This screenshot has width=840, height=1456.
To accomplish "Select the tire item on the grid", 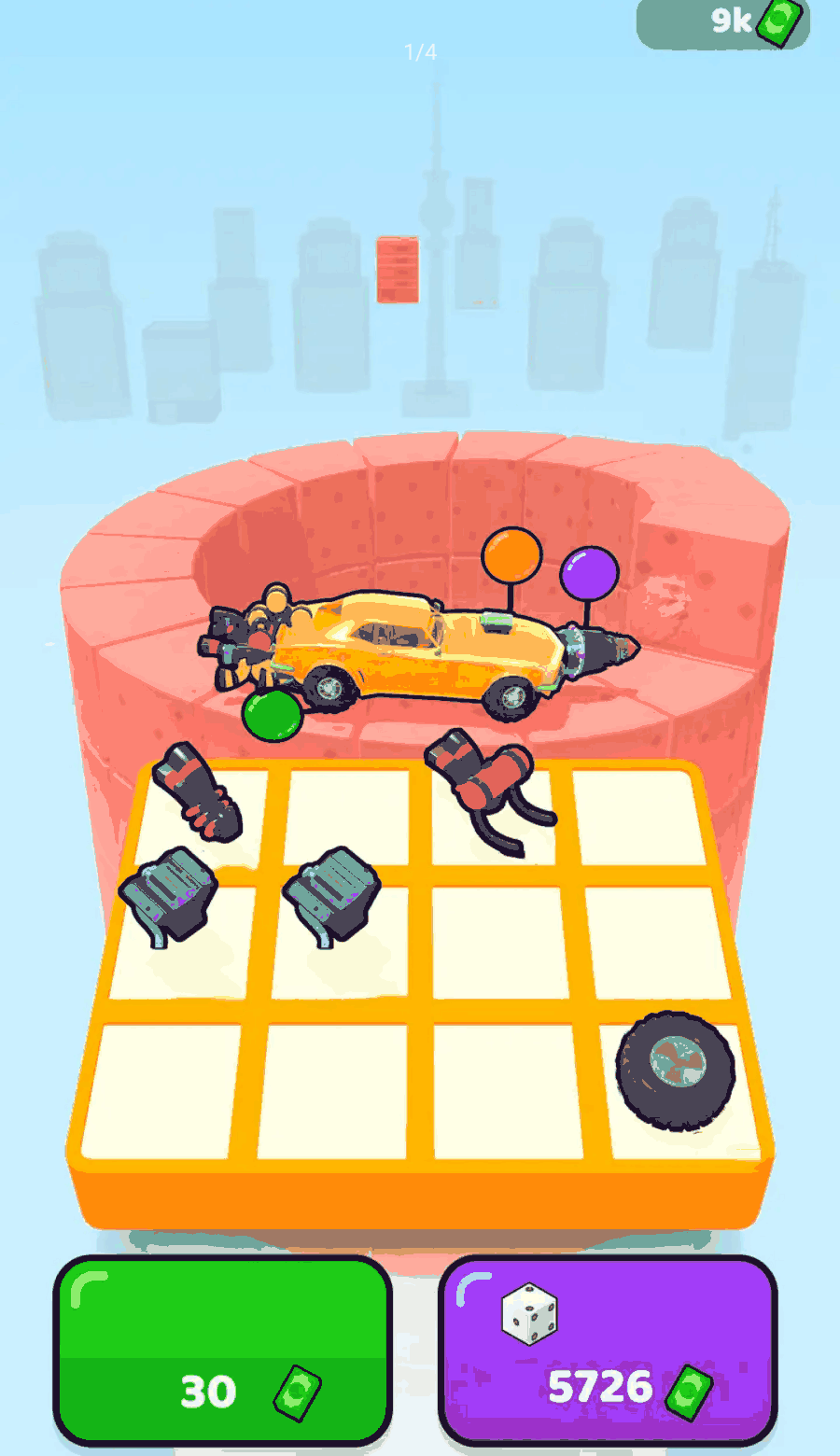I will coord(676,1070).
